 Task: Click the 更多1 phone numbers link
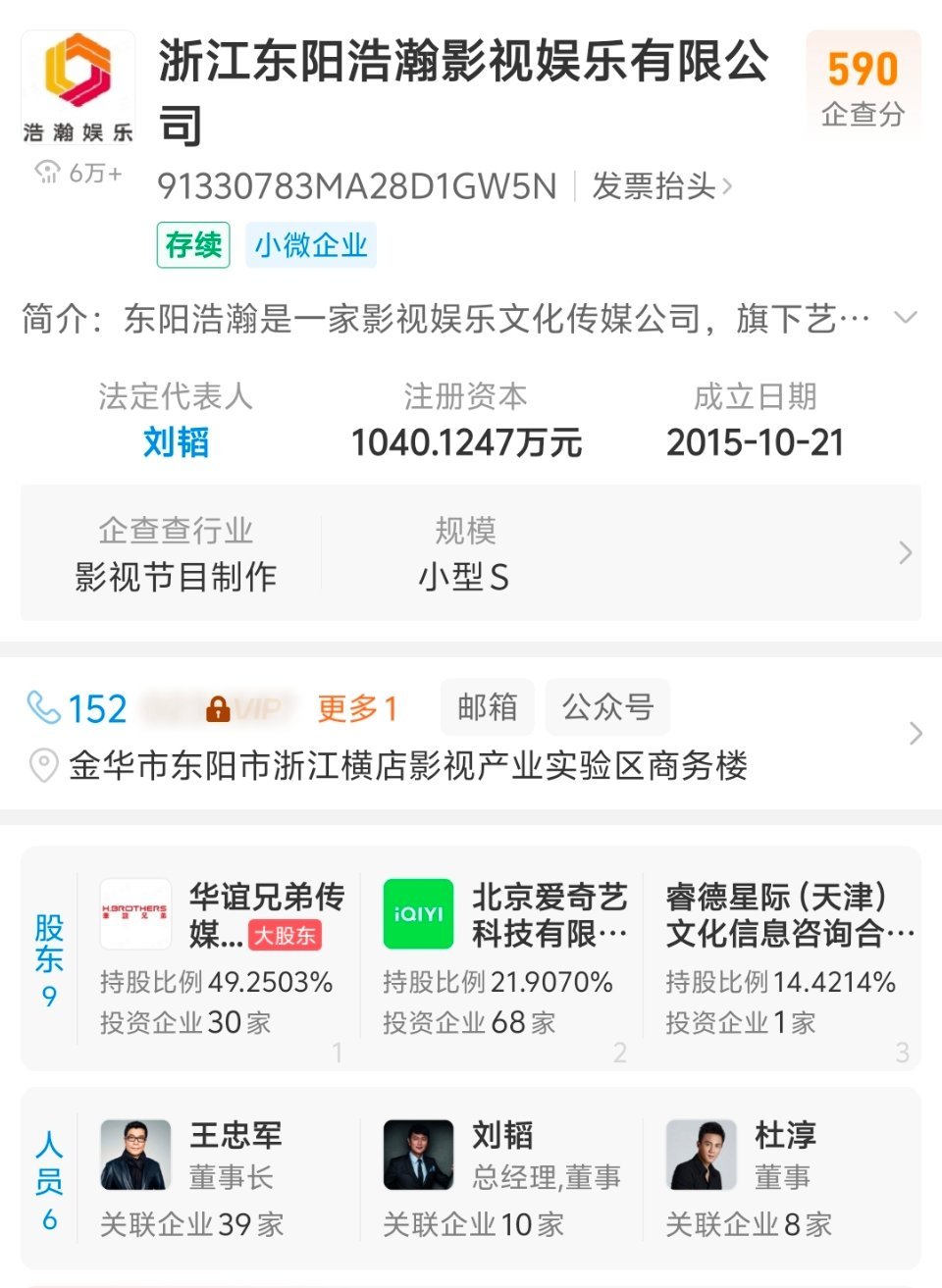[355, 706]
